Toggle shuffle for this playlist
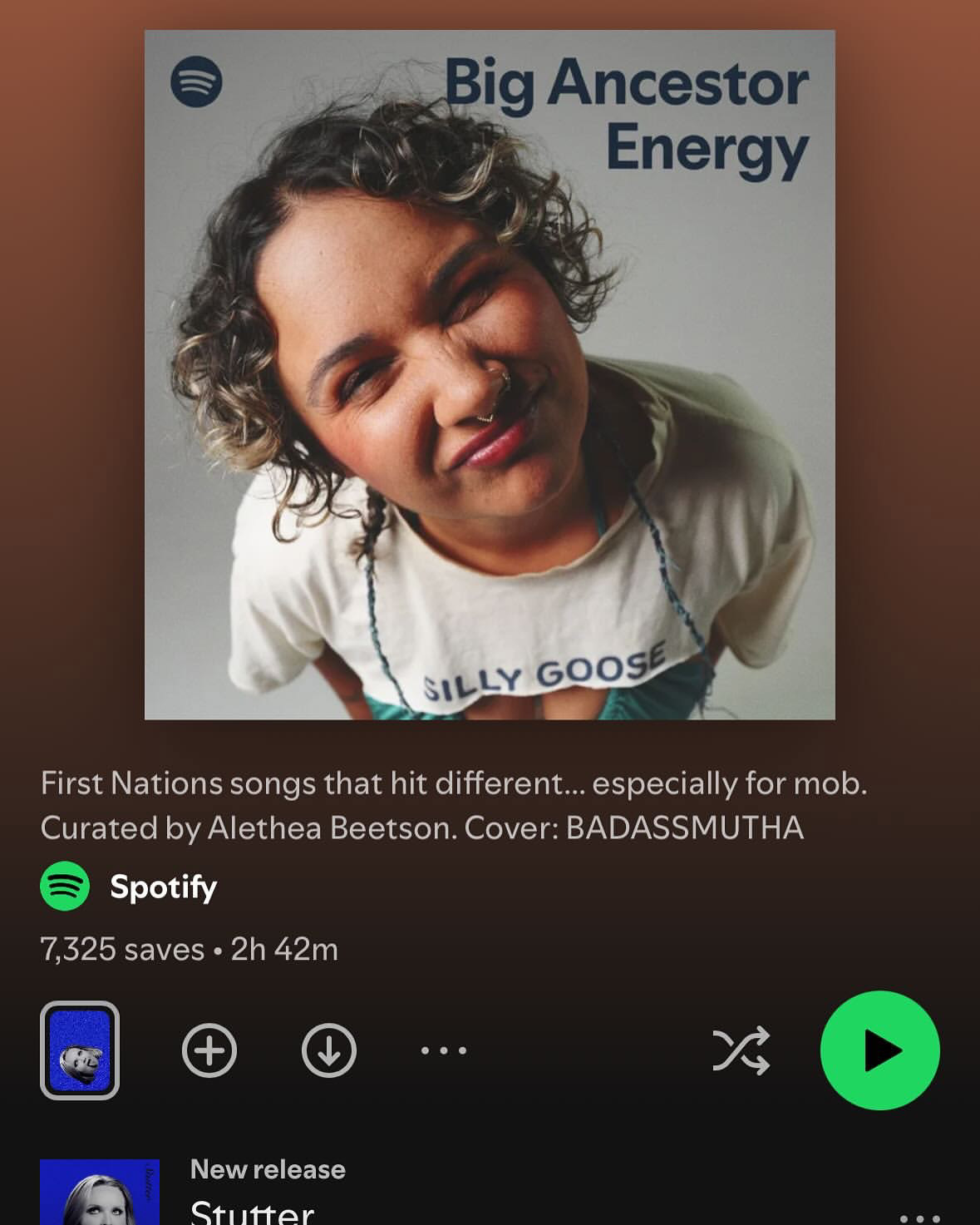The height and width of the screenshot is (1225, 980). coord(741,1050)
